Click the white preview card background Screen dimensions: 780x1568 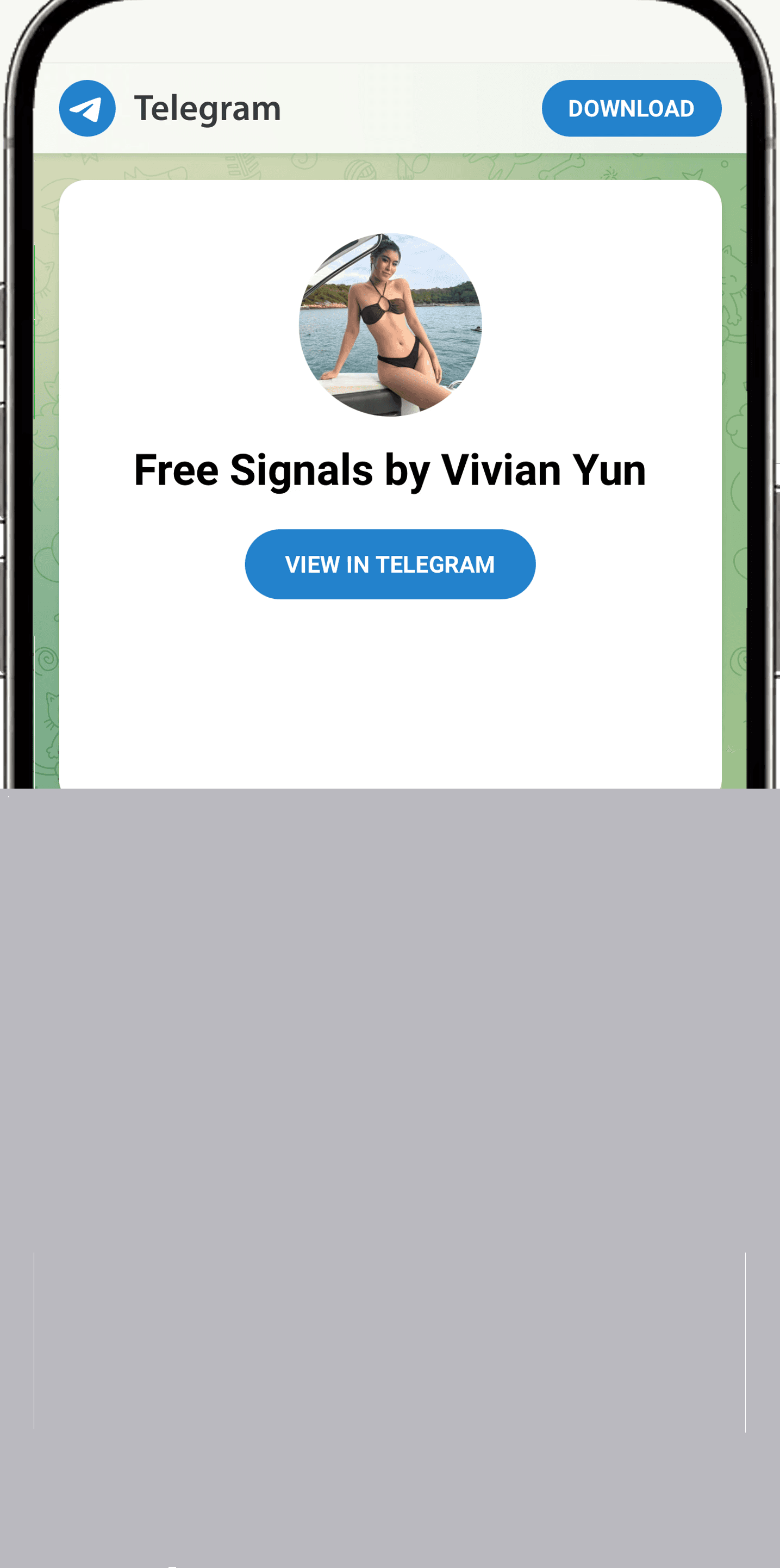tap(390, 700)
